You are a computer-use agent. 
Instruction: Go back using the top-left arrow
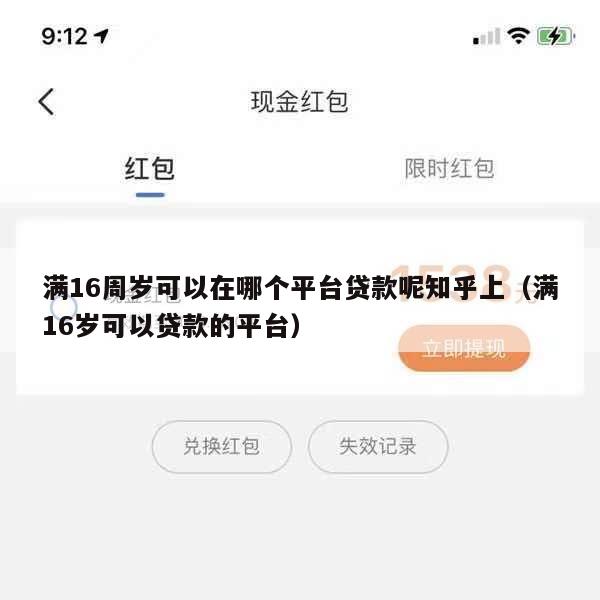tap(46, 102)
